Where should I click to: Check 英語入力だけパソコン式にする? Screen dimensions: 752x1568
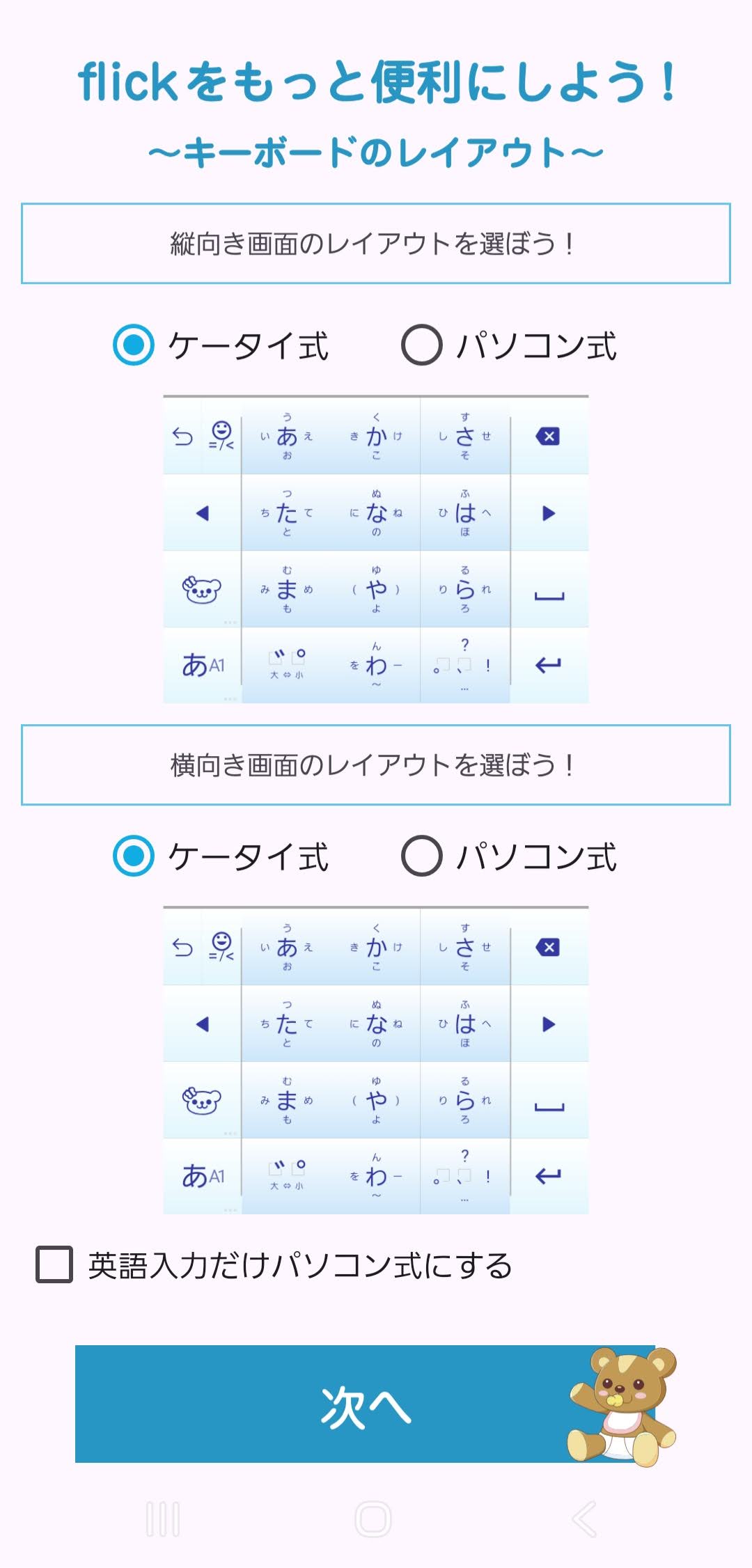coord(54,1264)
